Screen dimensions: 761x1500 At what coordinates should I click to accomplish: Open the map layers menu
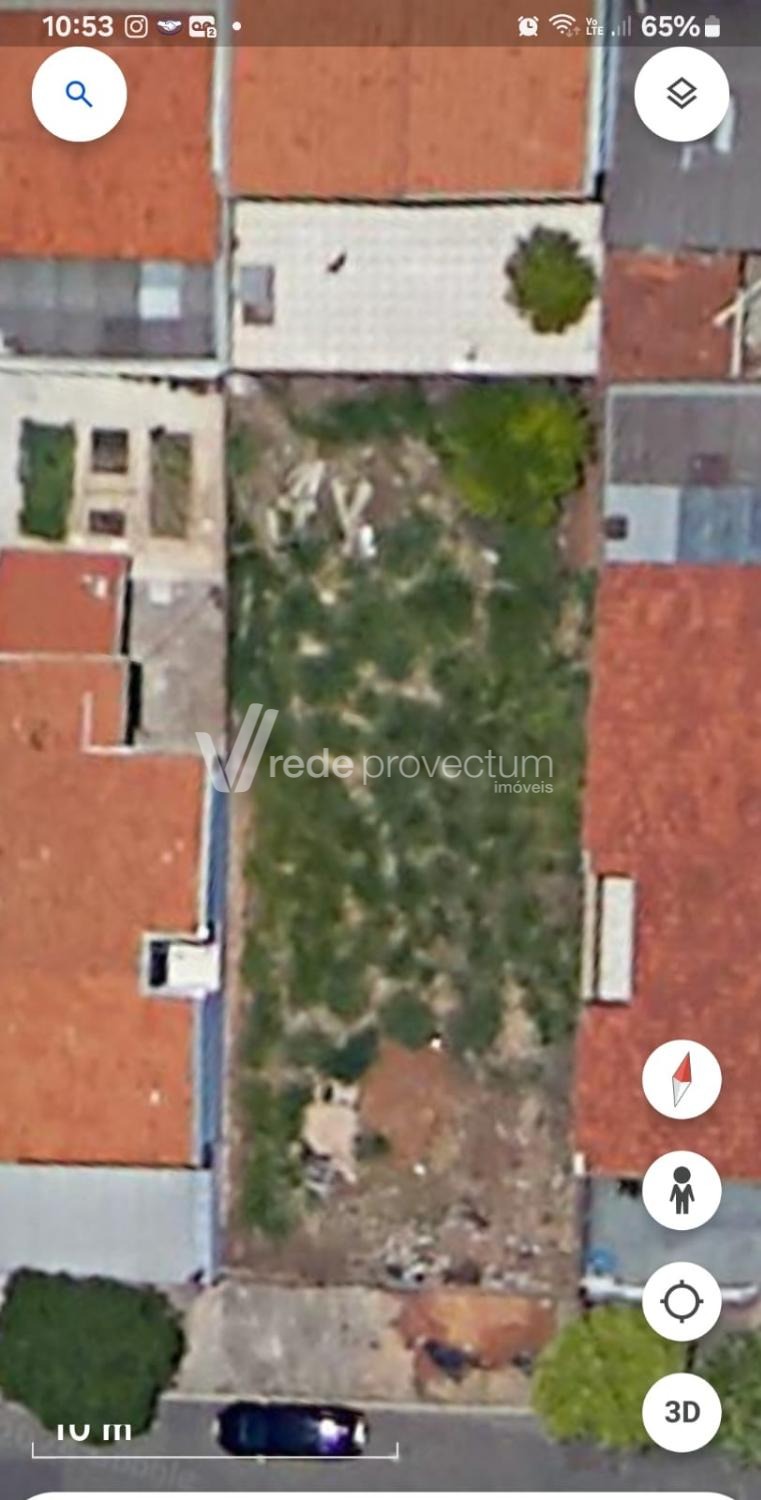point(681,94)
